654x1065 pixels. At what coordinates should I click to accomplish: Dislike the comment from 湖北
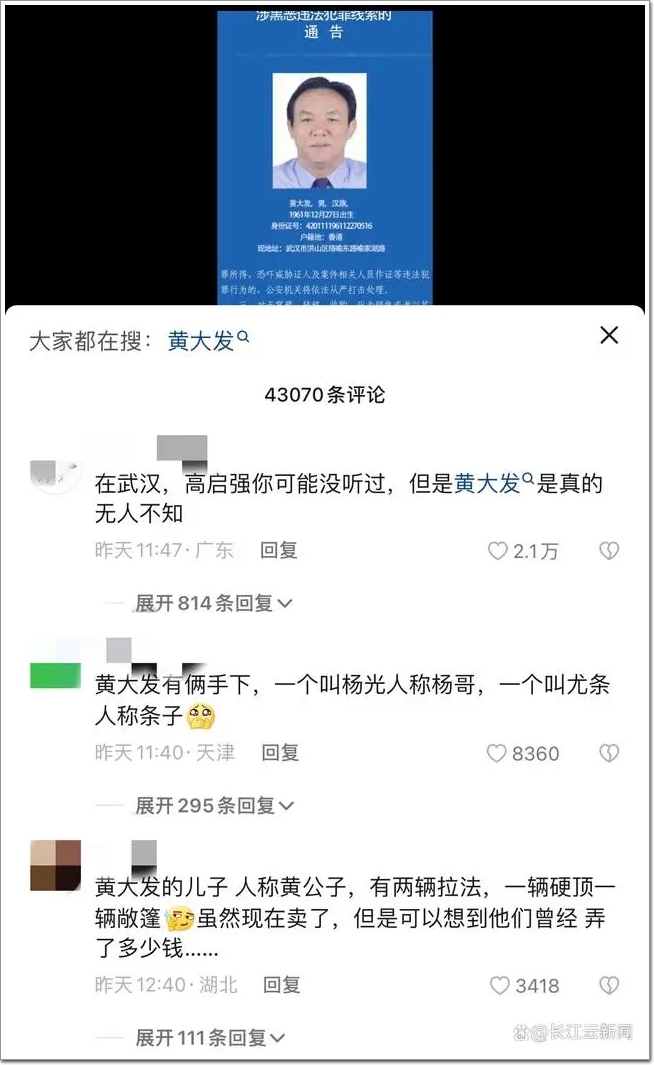609,986
